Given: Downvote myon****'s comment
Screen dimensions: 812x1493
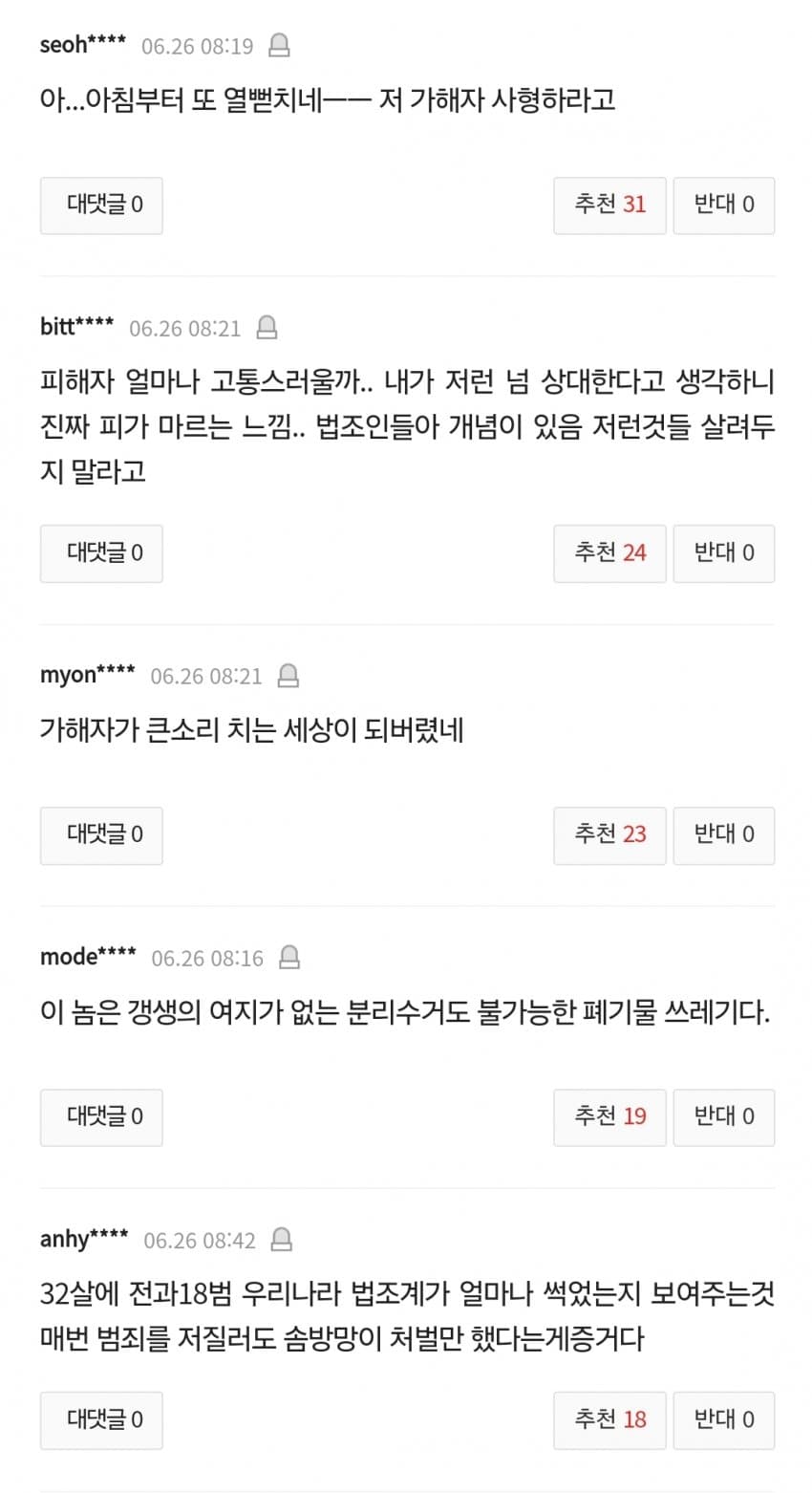Looking at the screenshot, I should pyautogui.click(x=723, y=834).
